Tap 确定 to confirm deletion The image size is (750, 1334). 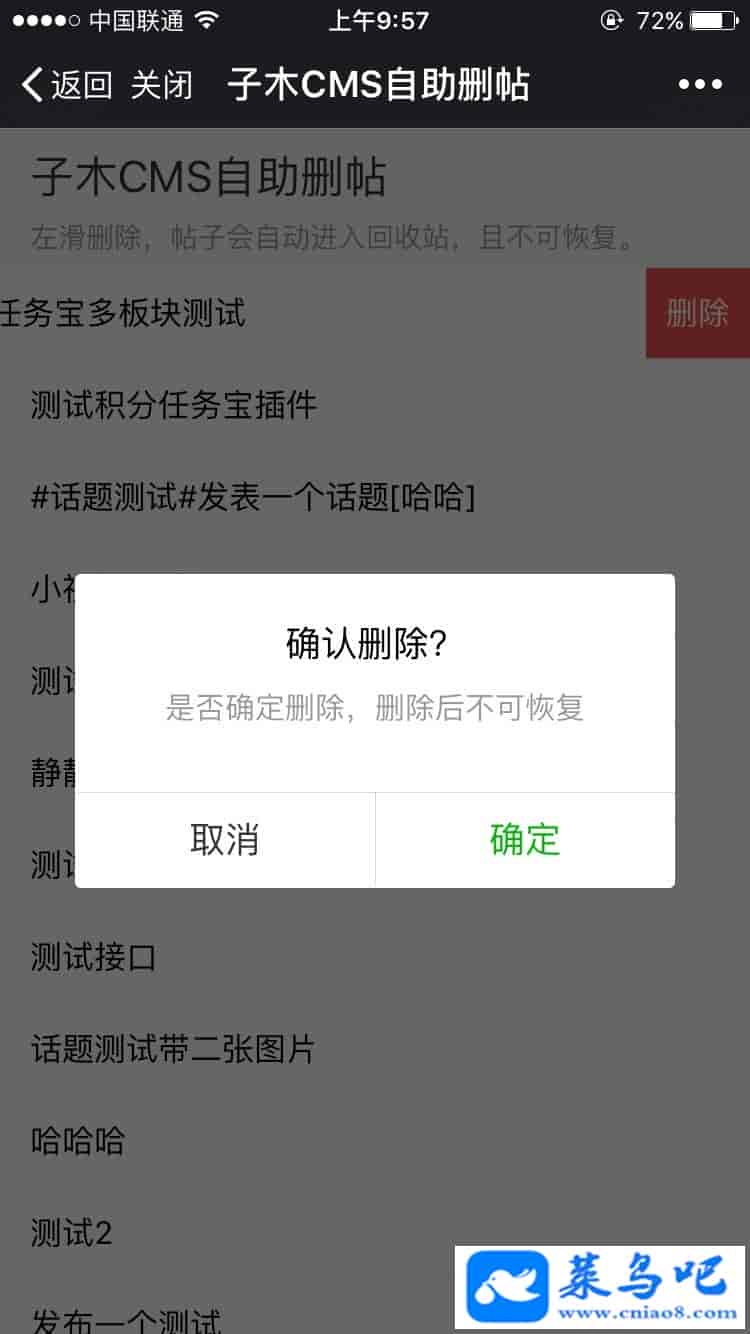525,840
